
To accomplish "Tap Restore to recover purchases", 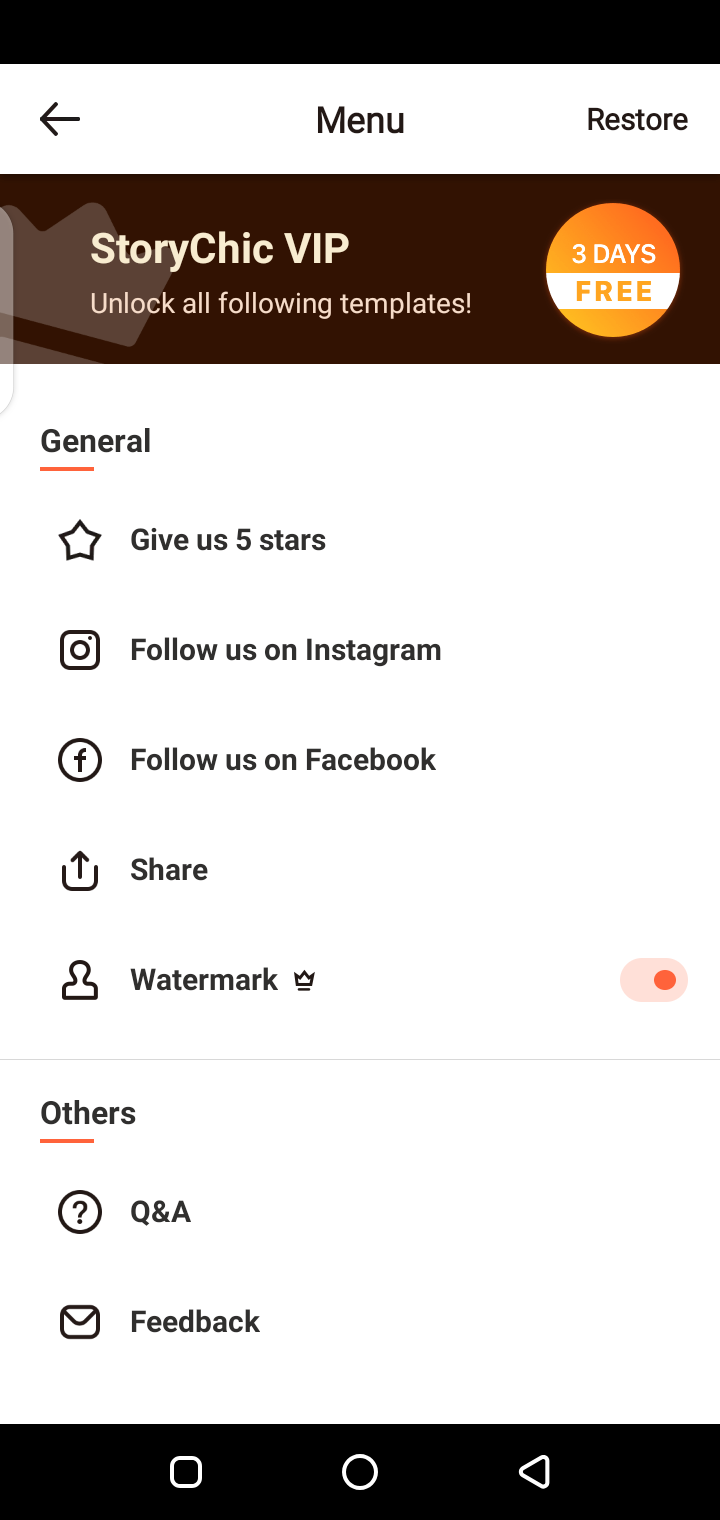I will pyautogui.click(x=636, y=120).
